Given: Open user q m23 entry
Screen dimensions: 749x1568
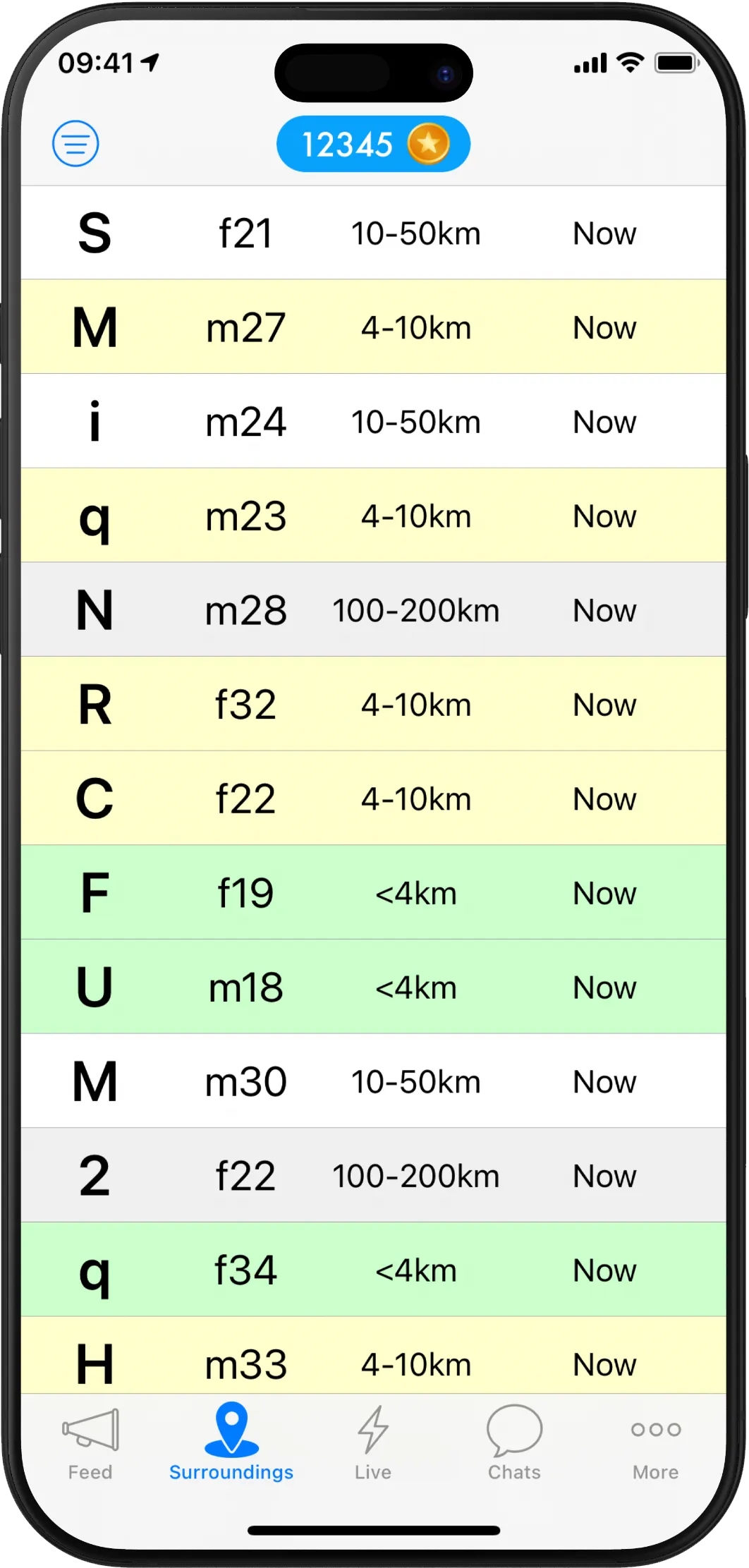Looking at the screenshot, I should (x=374, y=516).
